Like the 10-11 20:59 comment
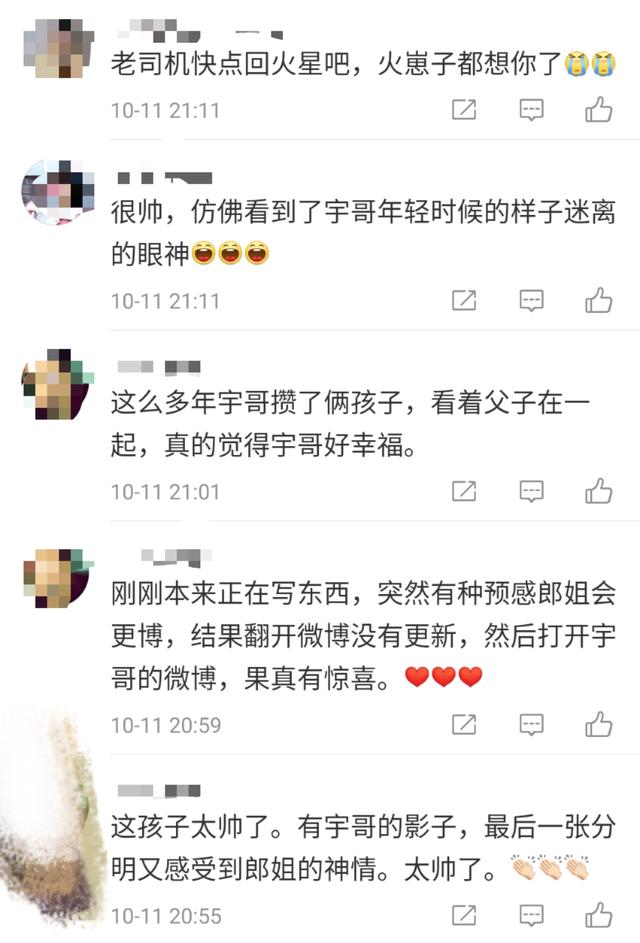The height and width of the screenshot is (943, 640). pyautogui.click(x=599, y=723)
